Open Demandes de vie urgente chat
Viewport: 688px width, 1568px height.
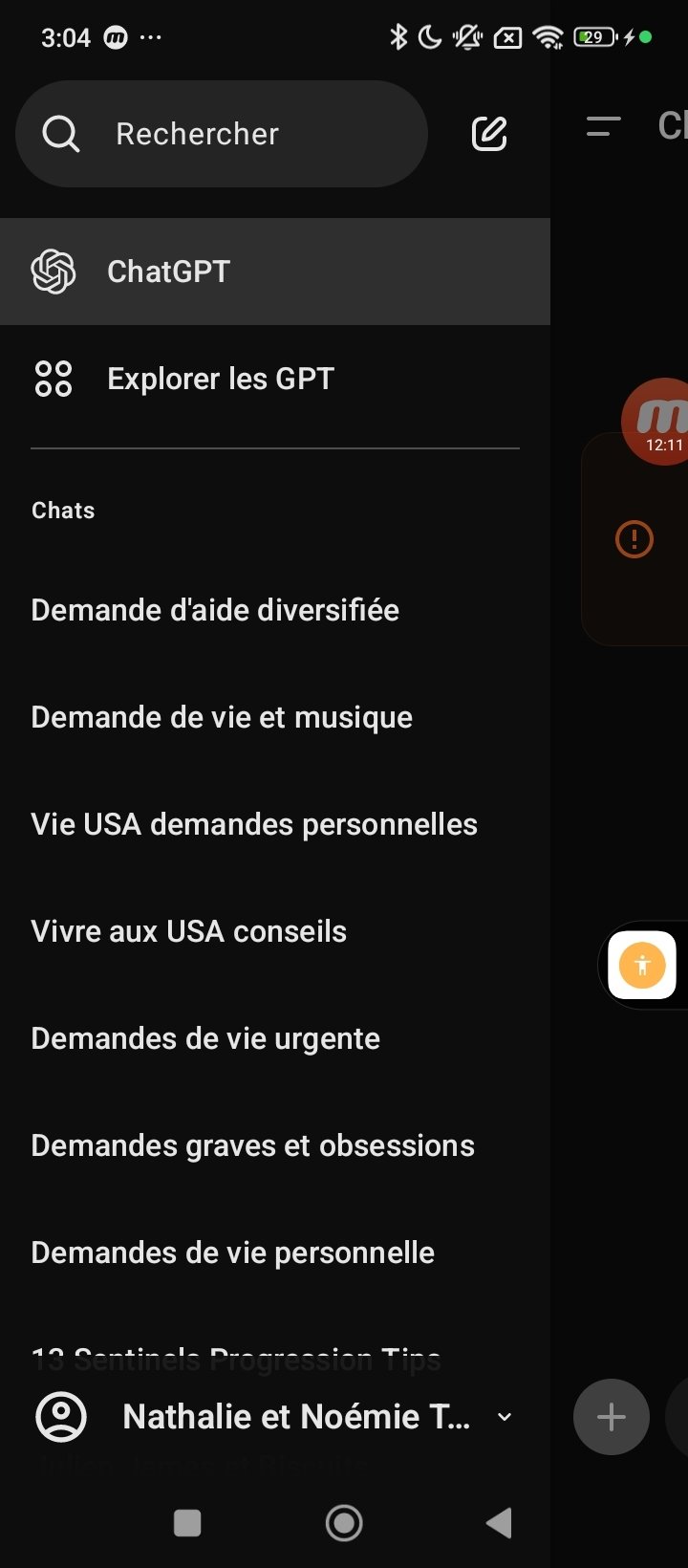[x=205, y=1038]
